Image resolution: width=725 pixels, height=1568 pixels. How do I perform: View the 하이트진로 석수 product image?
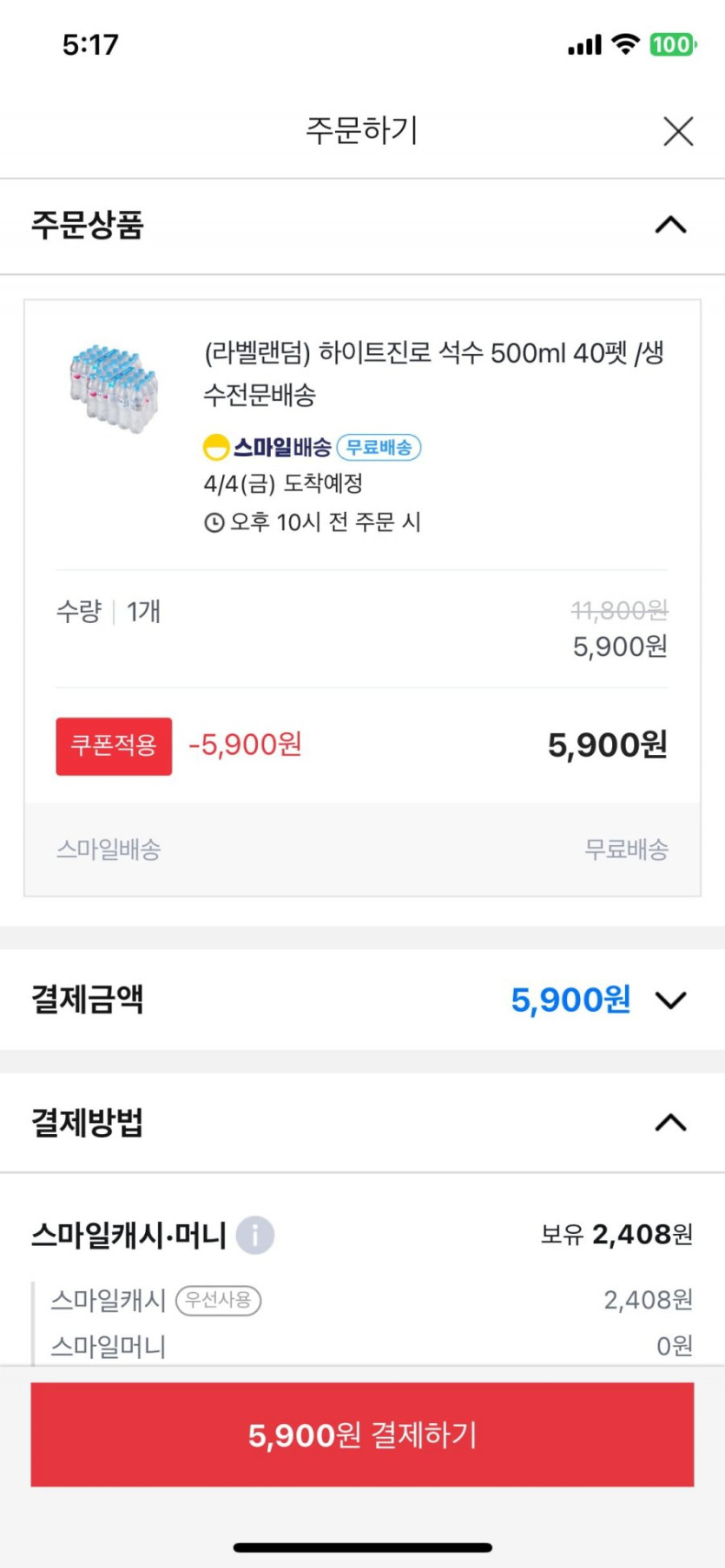coord(114,388)
